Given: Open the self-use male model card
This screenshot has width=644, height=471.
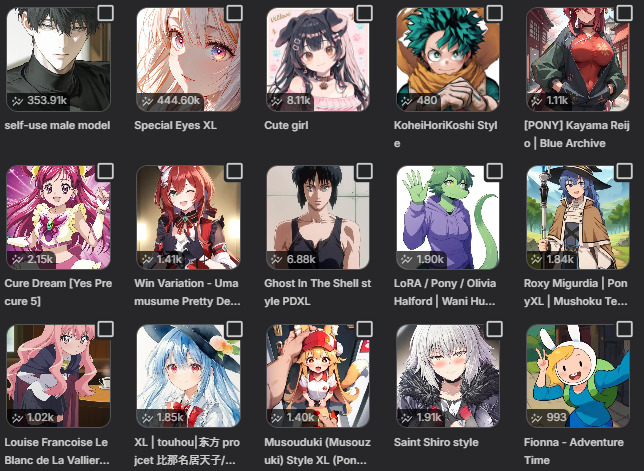Looking at the screenshot, I should point(57,60).
